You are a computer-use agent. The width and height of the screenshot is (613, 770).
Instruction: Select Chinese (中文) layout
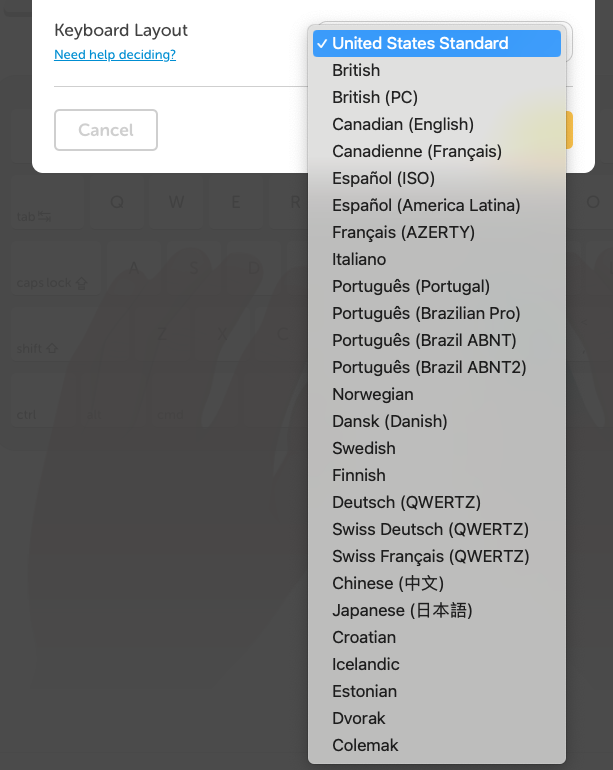pos(388,583)
